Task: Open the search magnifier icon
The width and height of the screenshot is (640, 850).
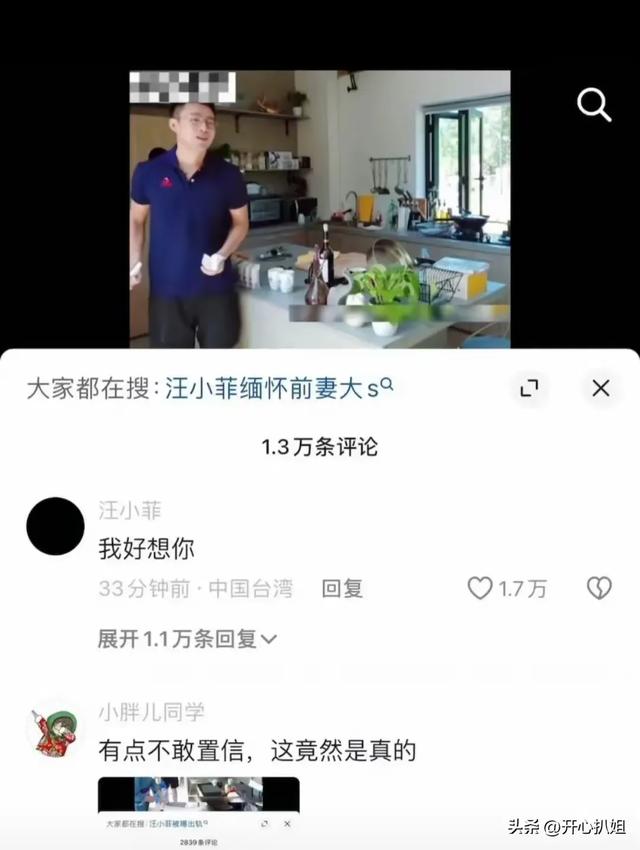Action: pyautogui.click(x=594, y=105)
